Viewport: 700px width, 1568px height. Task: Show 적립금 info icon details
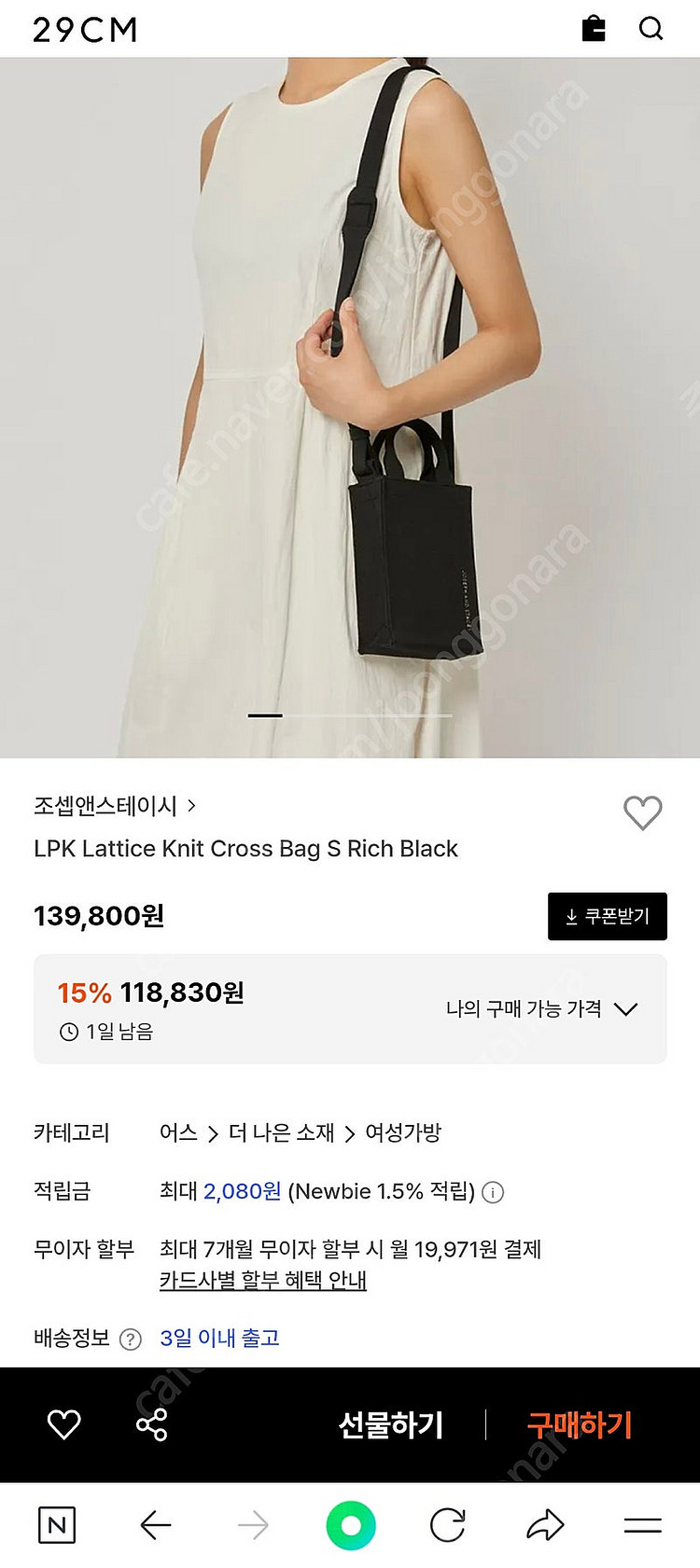pos(493,1192)
